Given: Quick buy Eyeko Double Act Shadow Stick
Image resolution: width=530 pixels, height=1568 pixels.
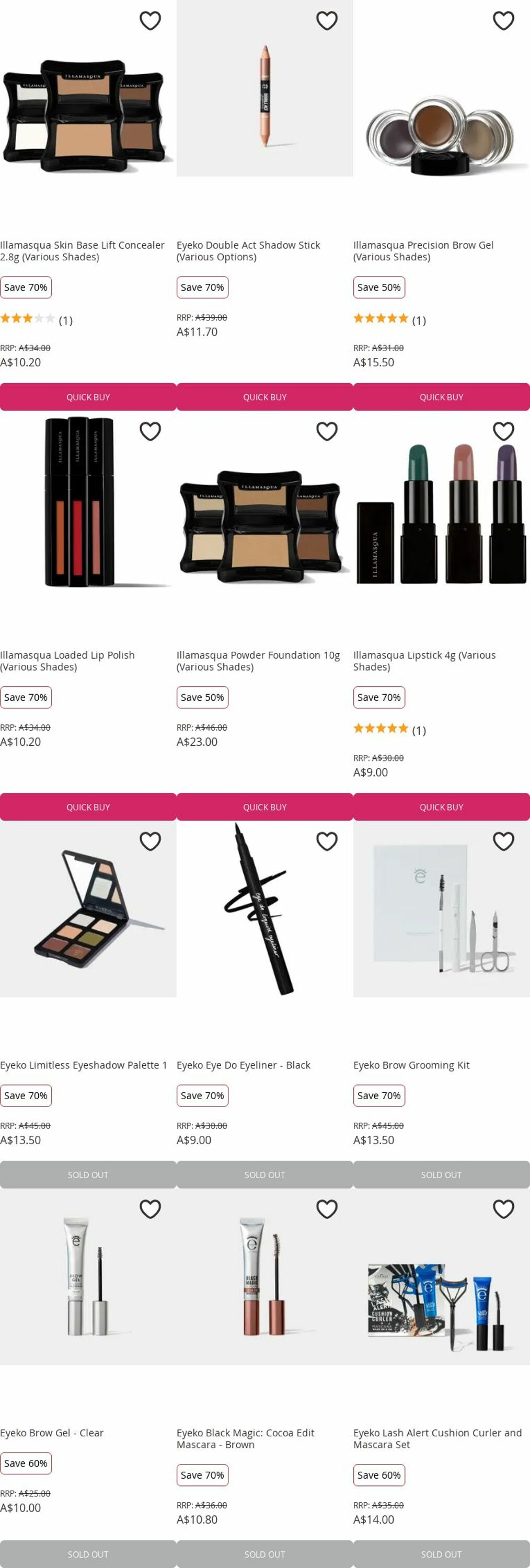Looking at the screenshot, I should [x=264, y=397].
